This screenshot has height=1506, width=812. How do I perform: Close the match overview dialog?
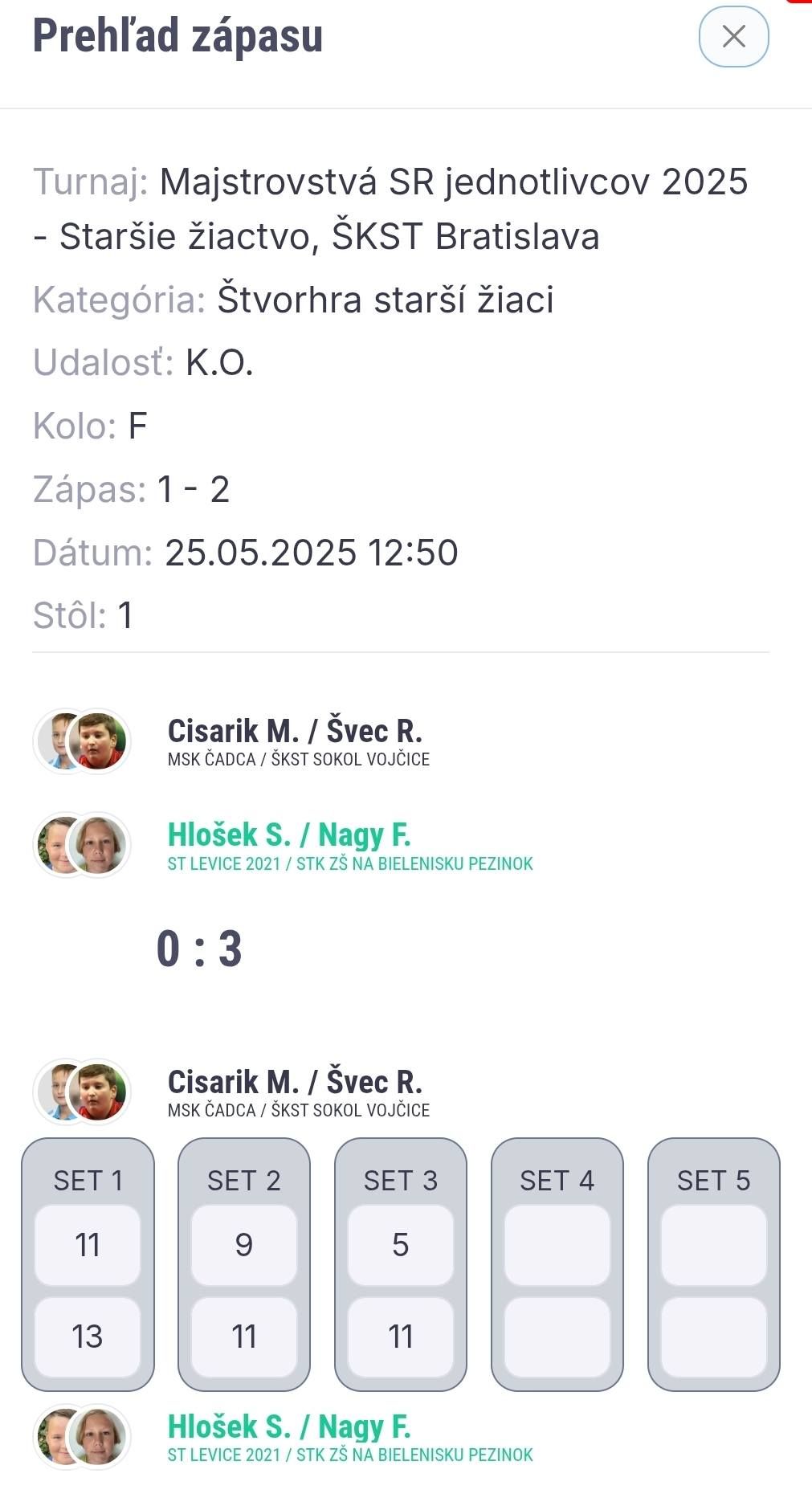click(x=733, y=37)
